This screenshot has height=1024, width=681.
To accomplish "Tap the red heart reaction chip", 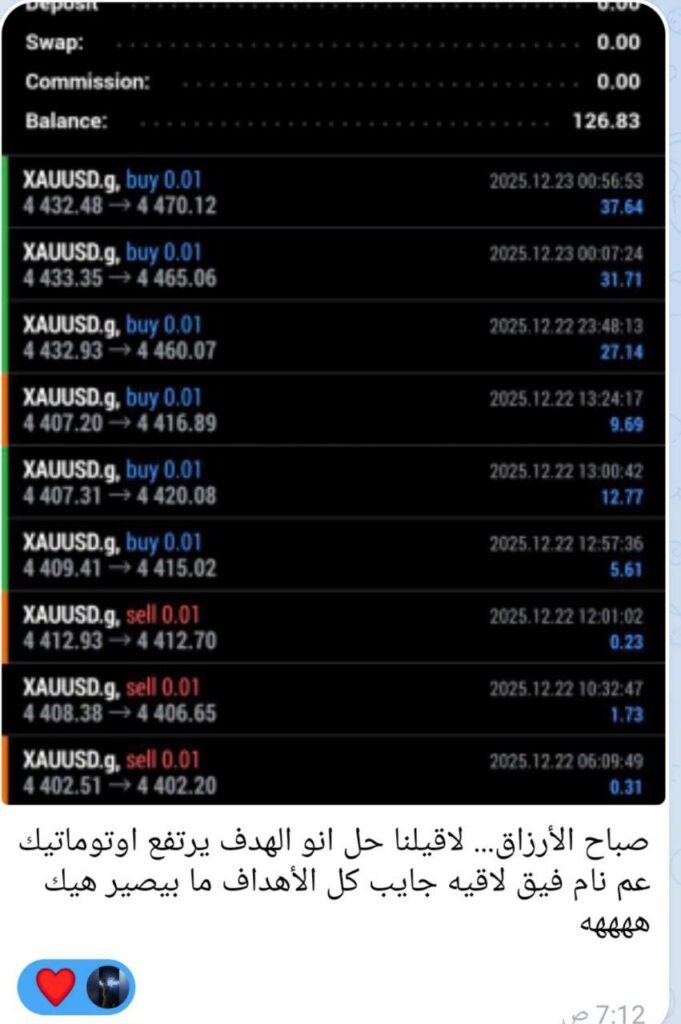I will click(x=76, y=987).
